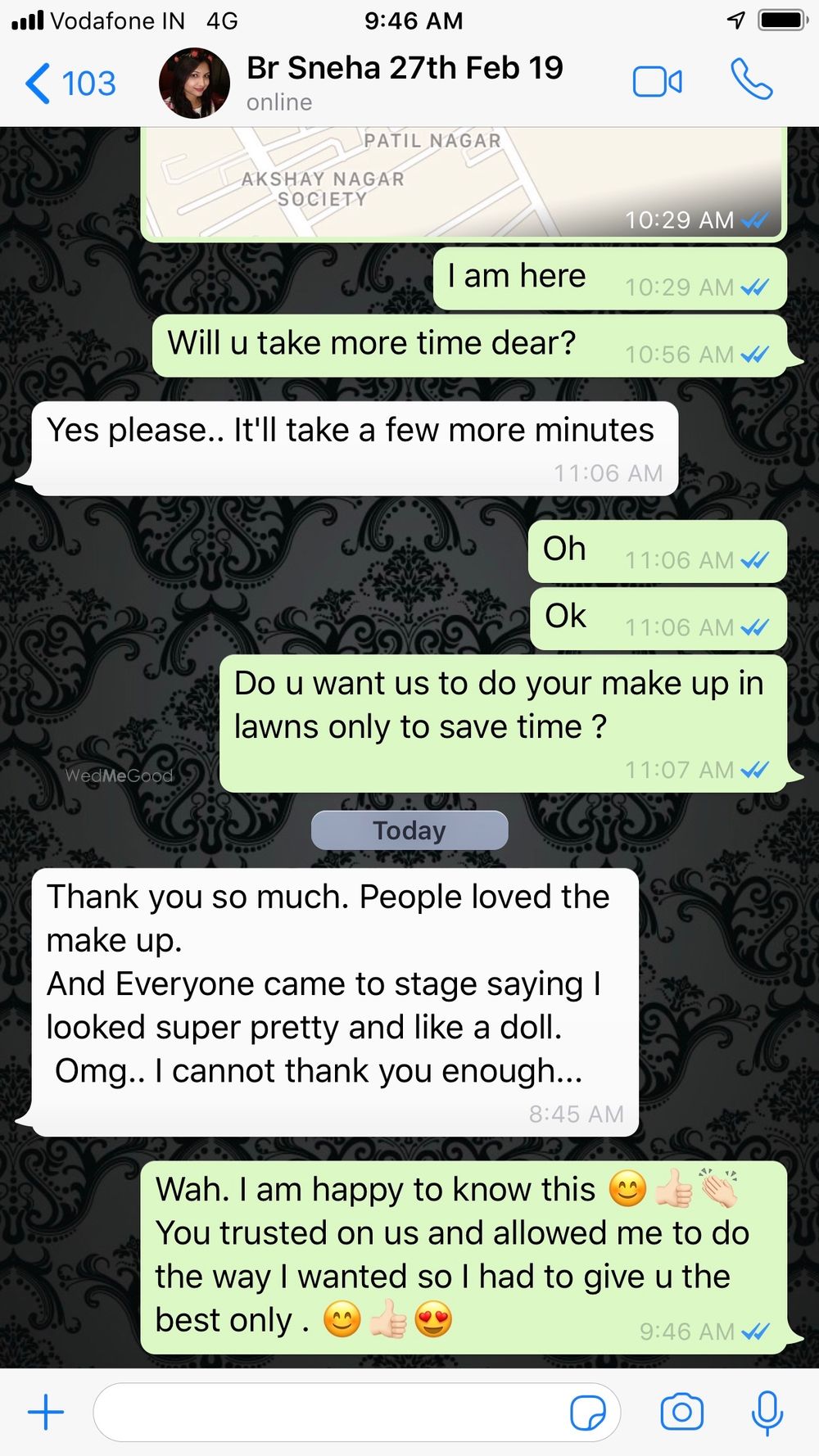Go back to the chats list
The width and height of the screenshot is (819, 1456).
pos(70,84)
